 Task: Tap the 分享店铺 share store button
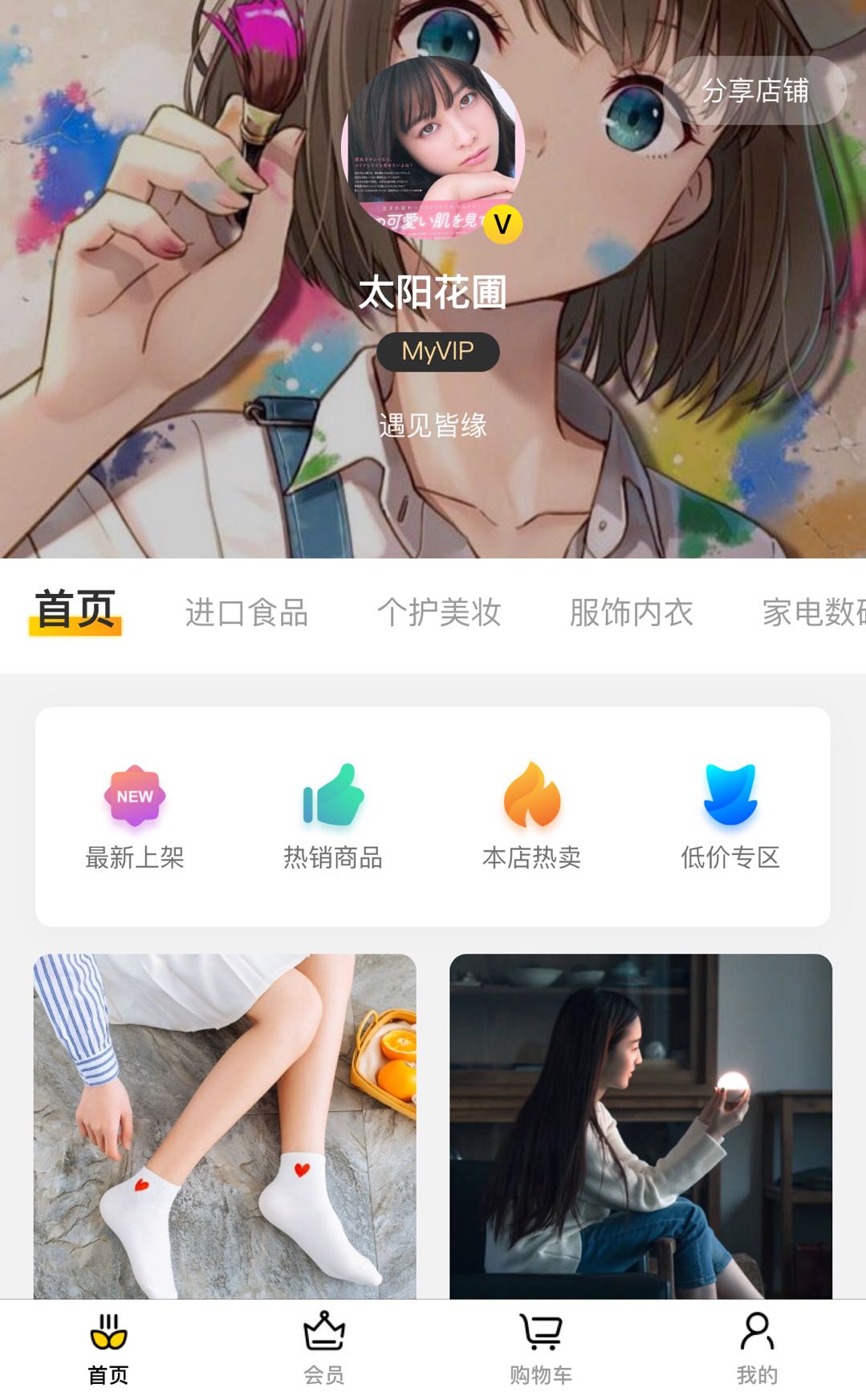[x=754, y=91]
